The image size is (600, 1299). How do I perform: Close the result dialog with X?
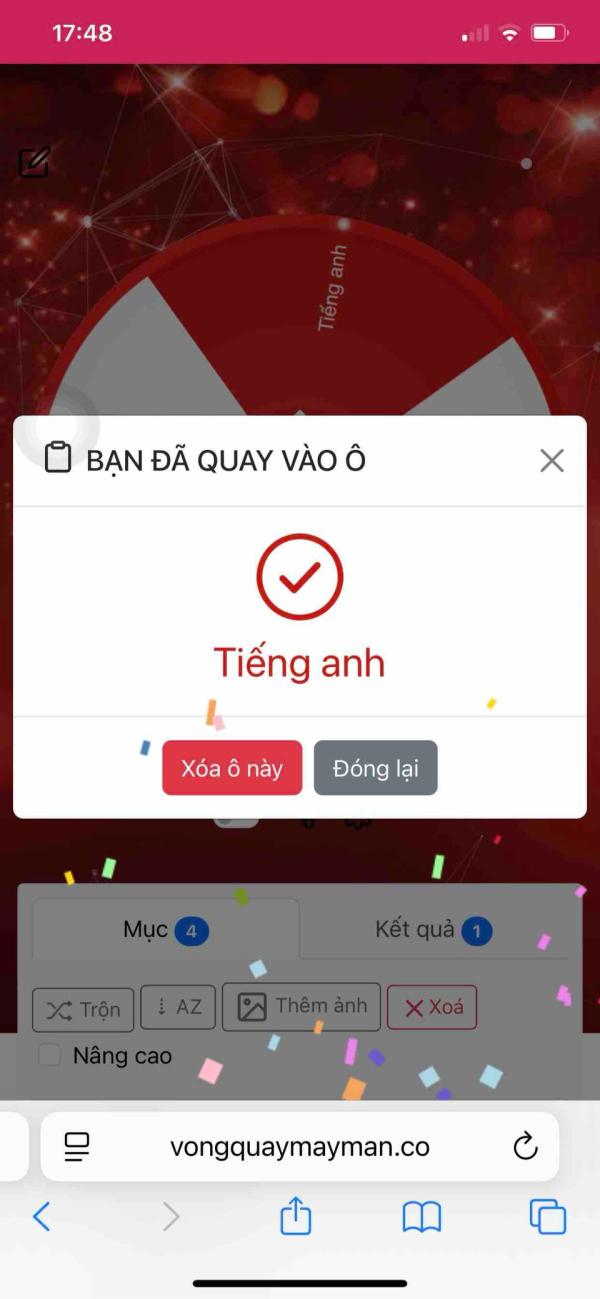click(x=551, y=460)
